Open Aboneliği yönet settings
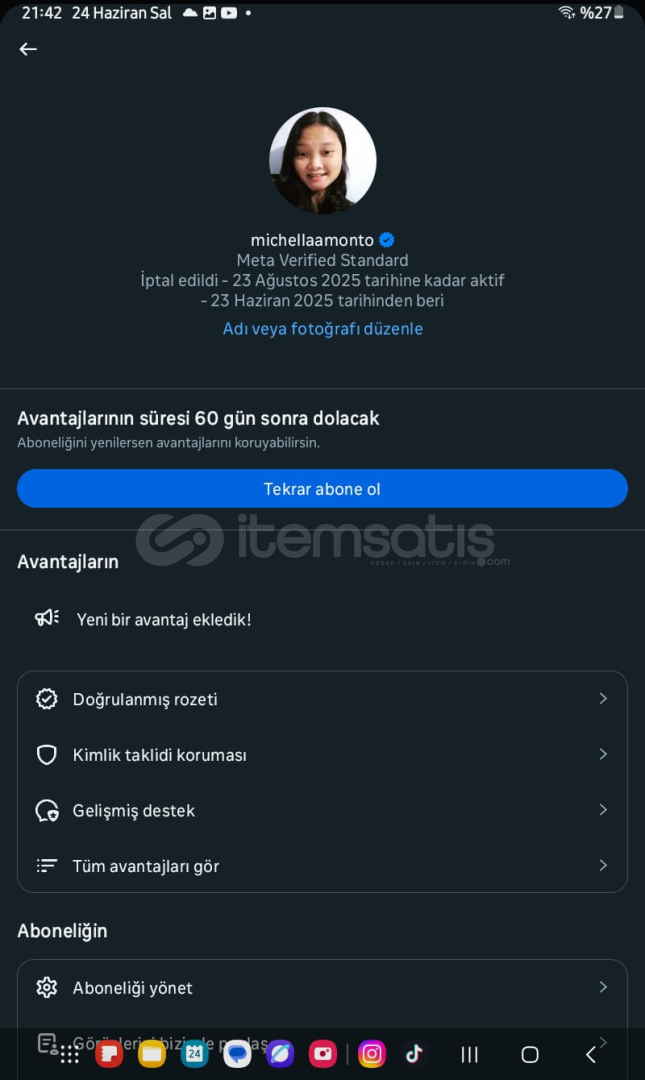Image resolution: width=645 pixels, height=1080 pixels. (322, 988)
